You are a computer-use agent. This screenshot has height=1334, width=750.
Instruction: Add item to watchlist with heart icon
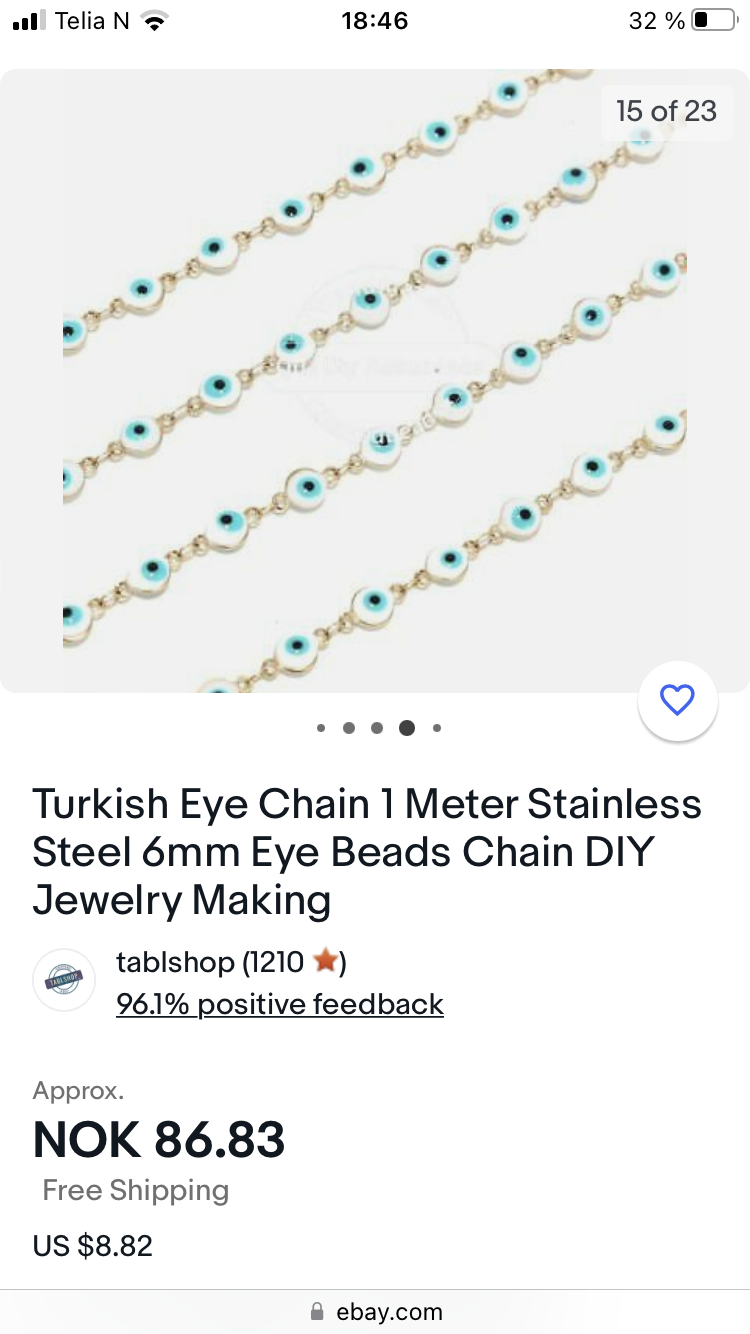pos(677,700)
